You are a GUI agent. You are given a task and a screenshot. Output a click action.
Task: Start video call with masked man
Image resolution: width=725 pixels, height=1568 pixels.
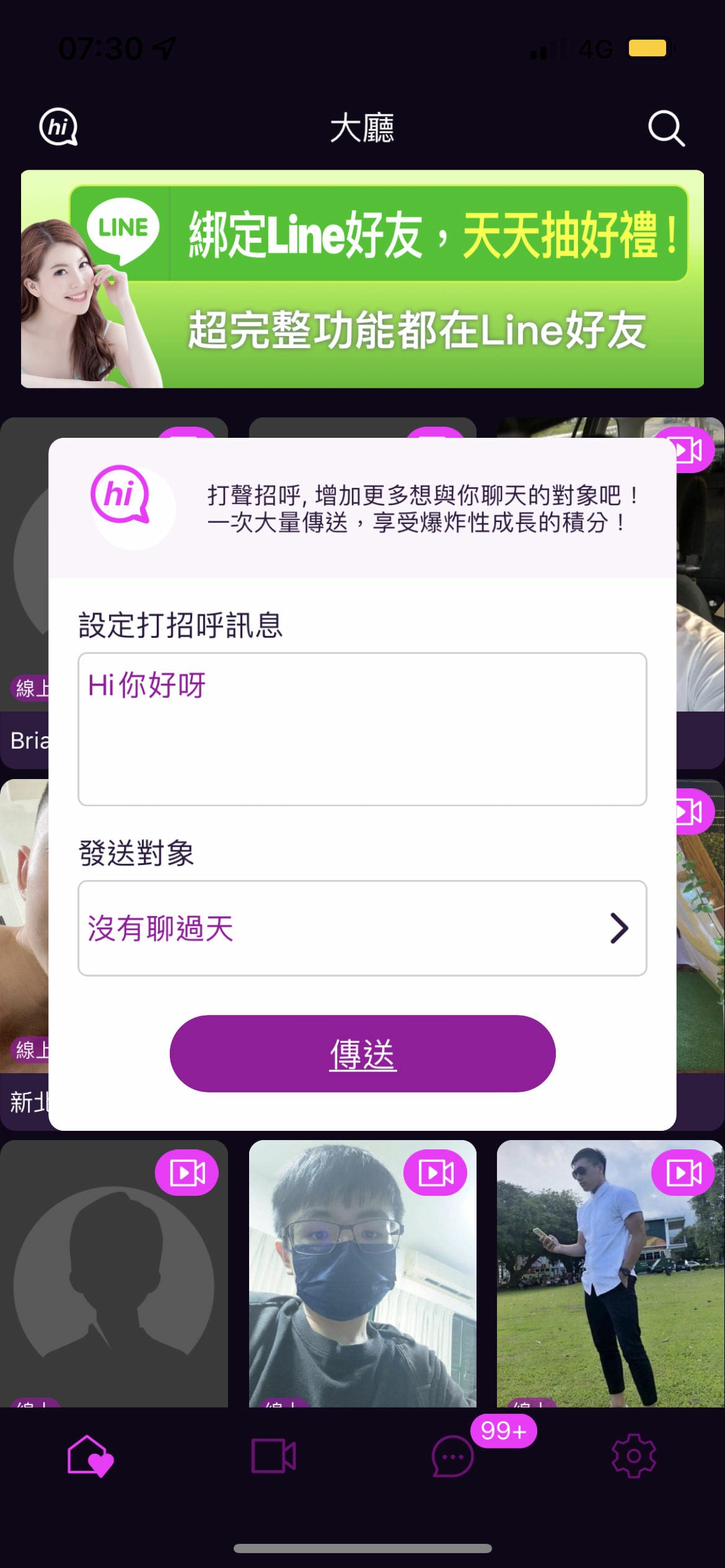point(436,1172)
